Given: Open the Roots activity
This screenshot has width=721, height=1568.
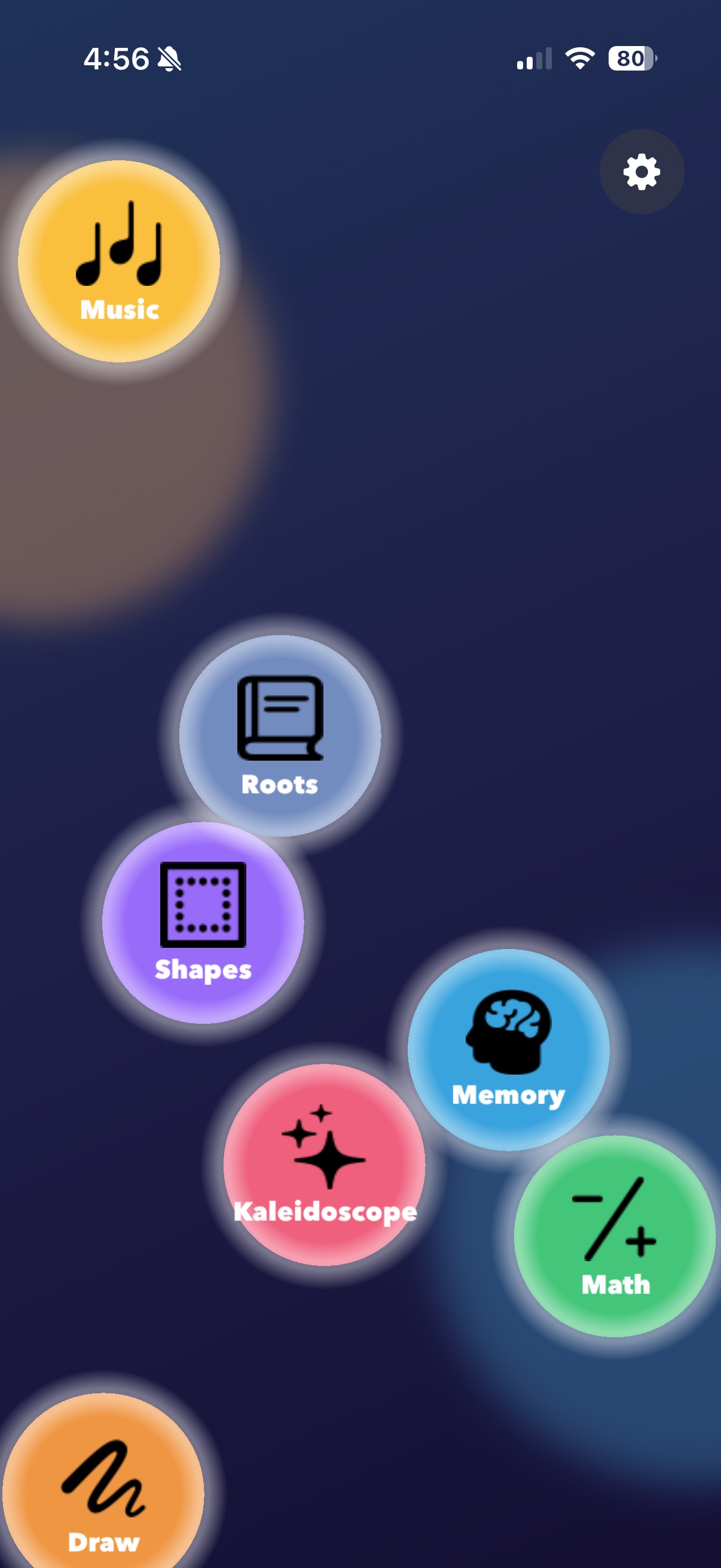Looking at the screenshot, I should tap(280, 736).
